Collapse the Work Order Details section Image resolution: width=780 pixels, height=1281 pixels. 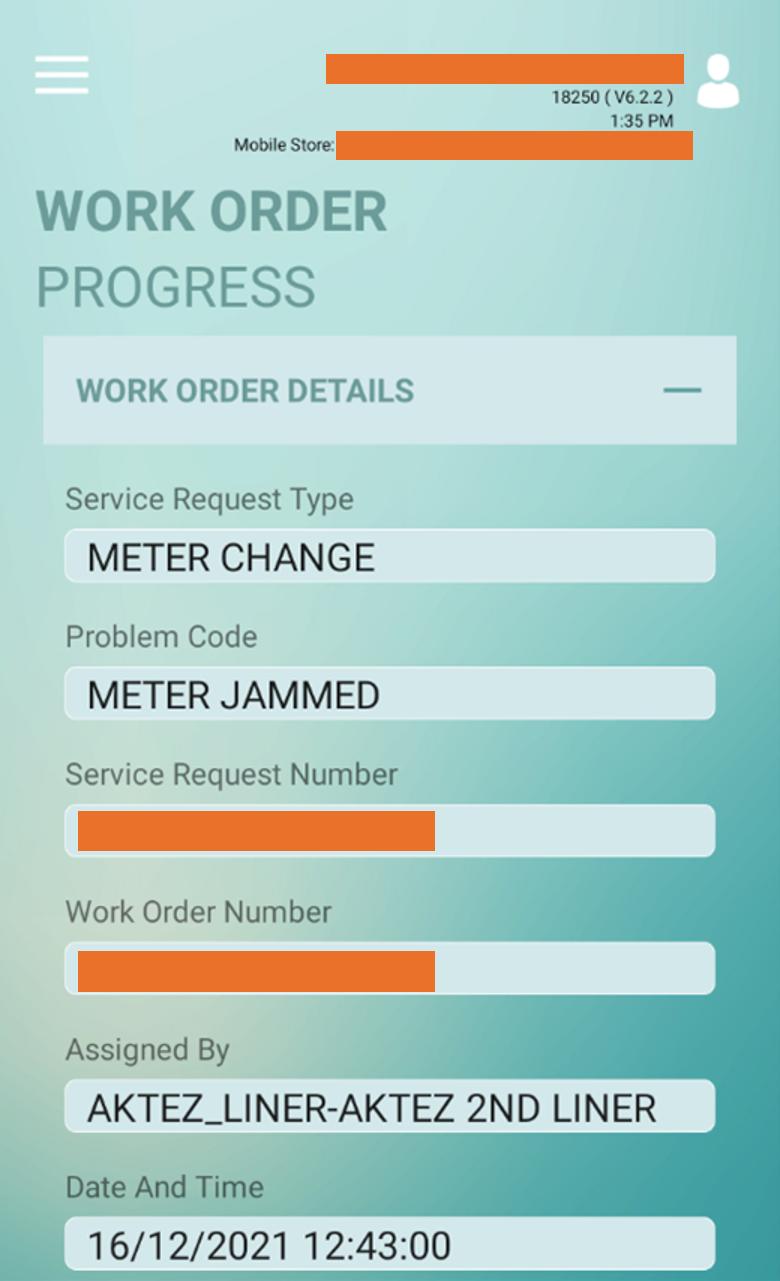tap(682, 390)
